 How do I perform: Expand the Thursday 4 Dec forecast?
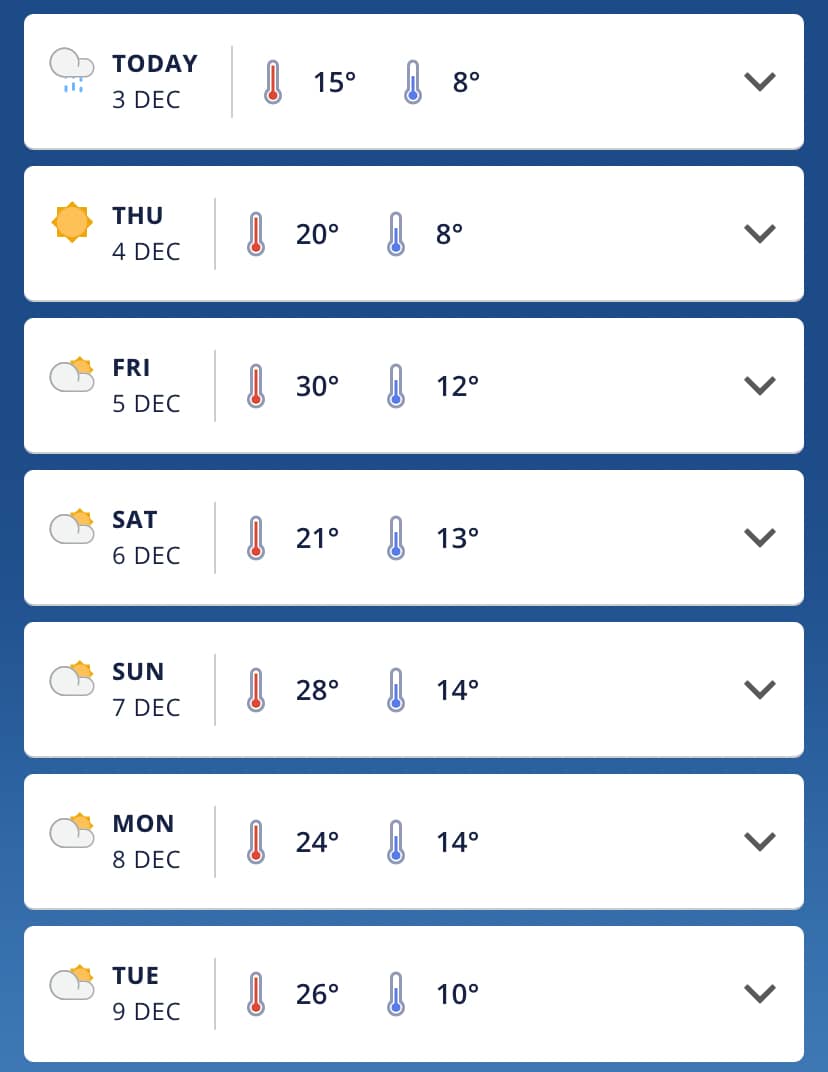760,234
